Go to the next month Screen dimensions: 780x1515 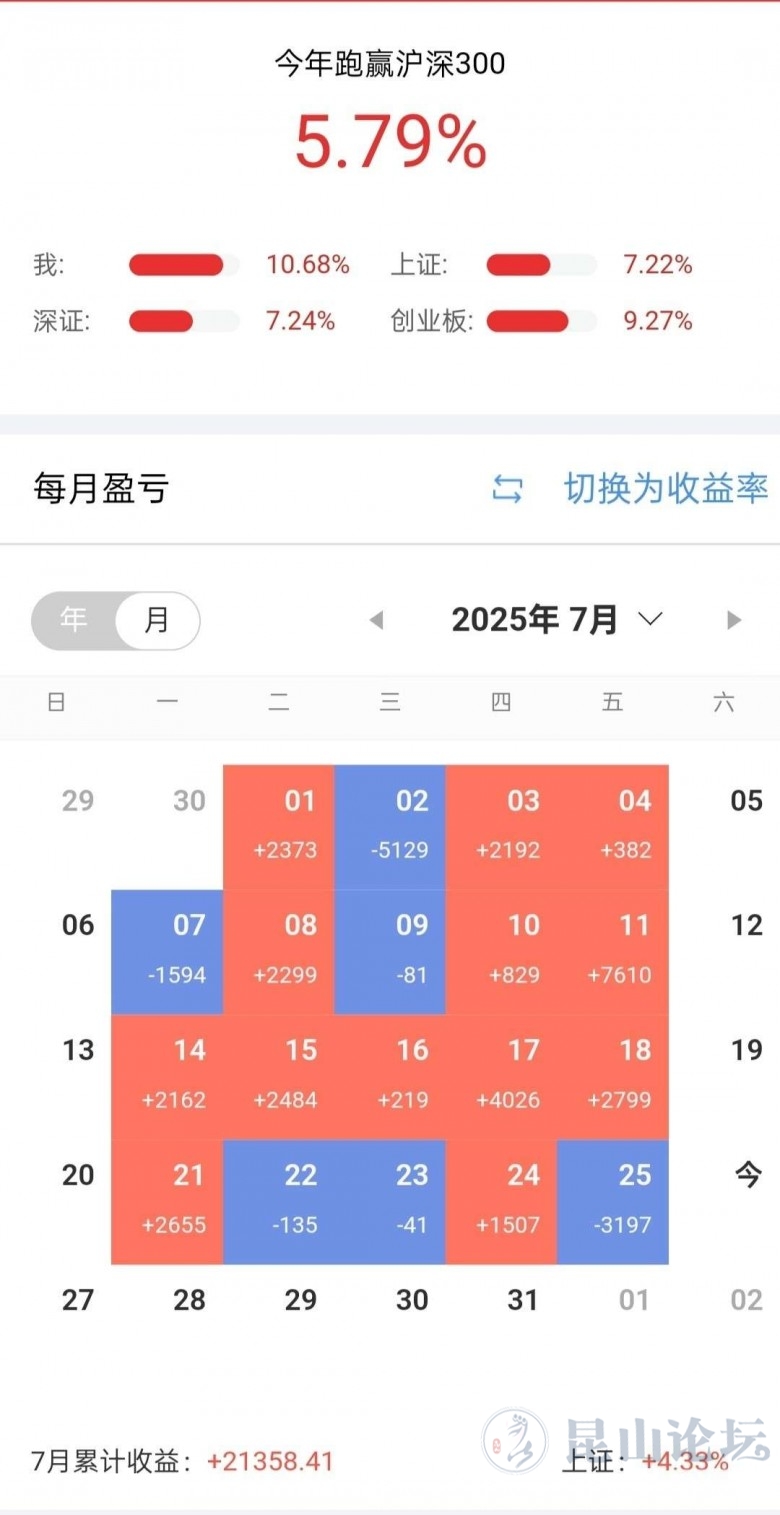tap(734, 620)
